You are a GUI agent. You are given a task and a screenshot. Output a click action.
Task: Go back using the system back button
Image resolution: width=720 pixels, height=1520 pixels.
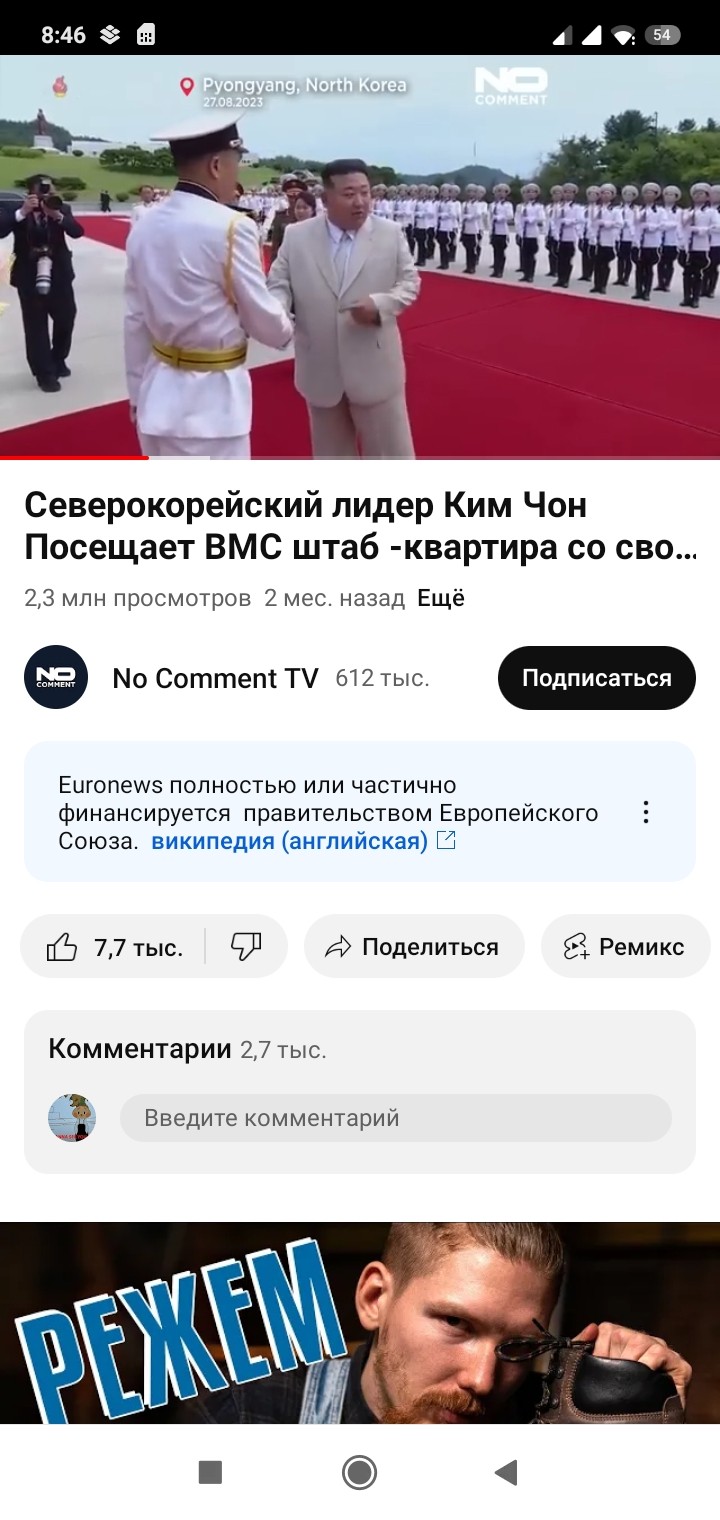click(506, 1472)
